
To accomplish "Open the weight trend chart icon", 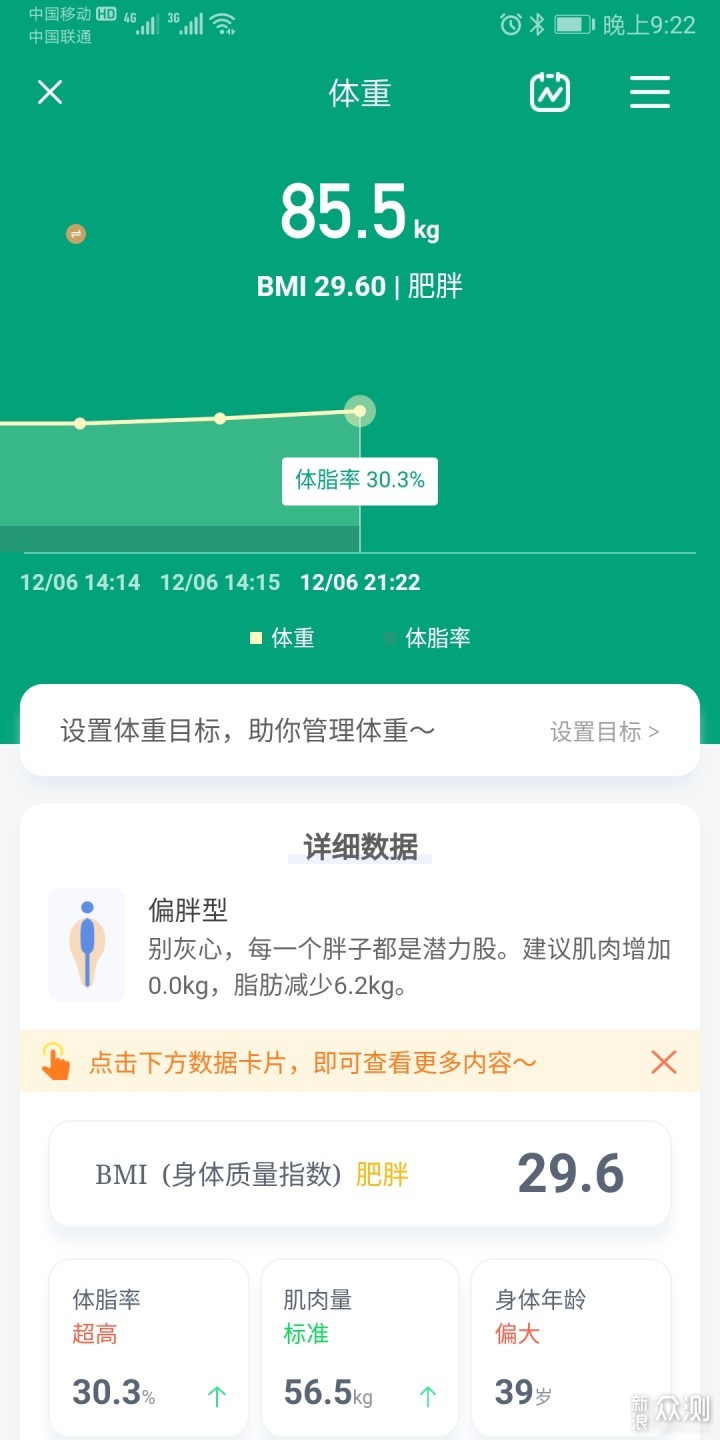I will [x=549, y=93].
